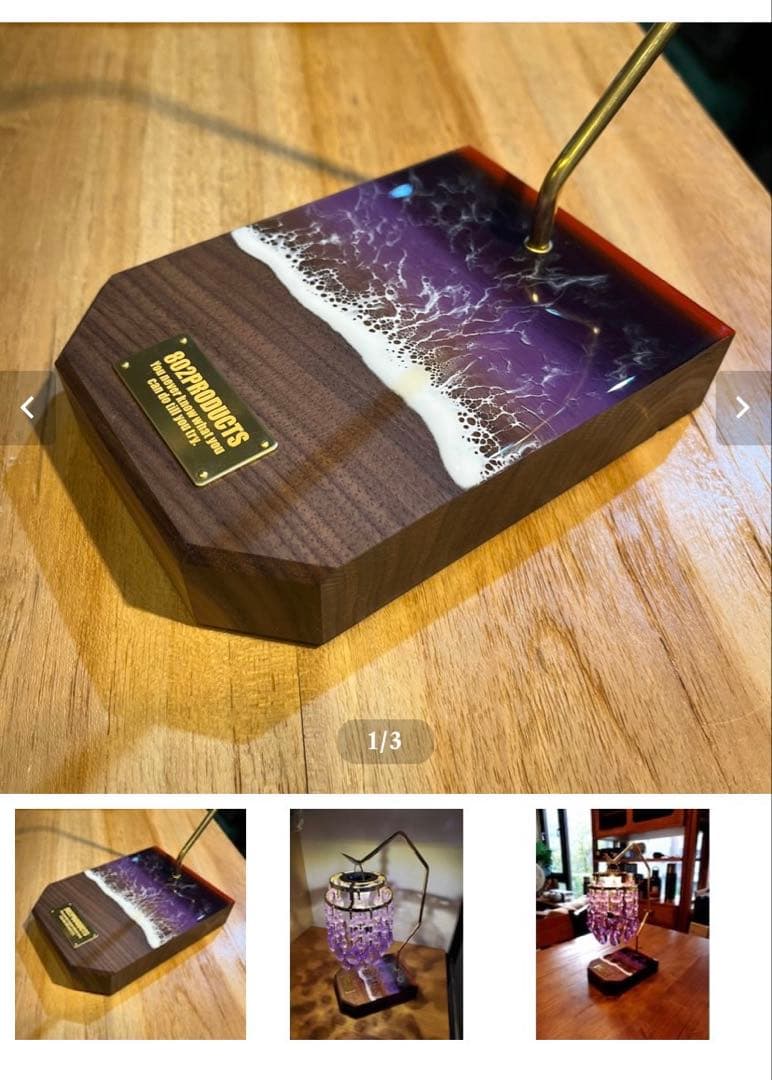Viewport: 772px width, 1080px height.
Task: Show the thumbnail of the lamp on the table
Action: (622, 924)
